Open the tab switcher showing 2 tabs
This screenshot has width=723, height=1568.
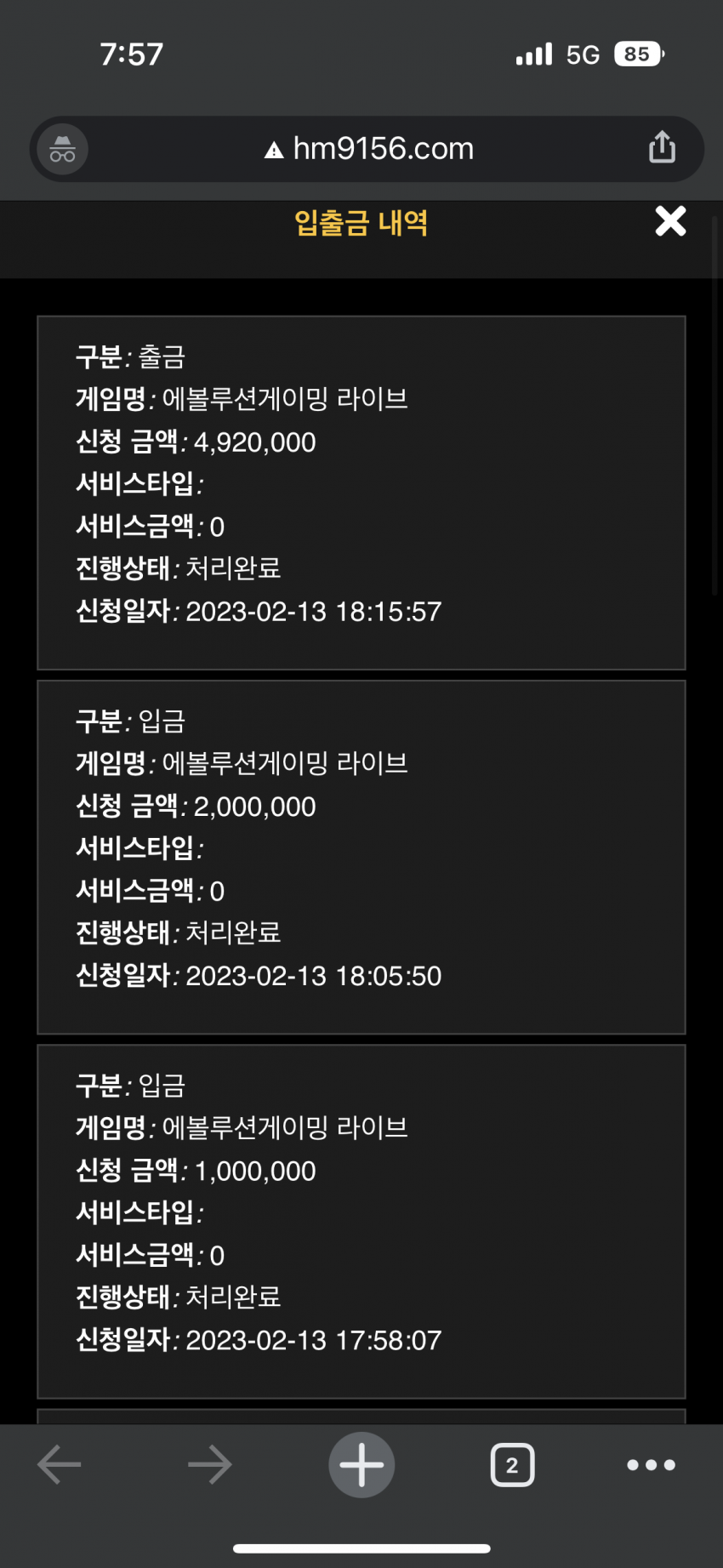click(x=512, y=1464)
